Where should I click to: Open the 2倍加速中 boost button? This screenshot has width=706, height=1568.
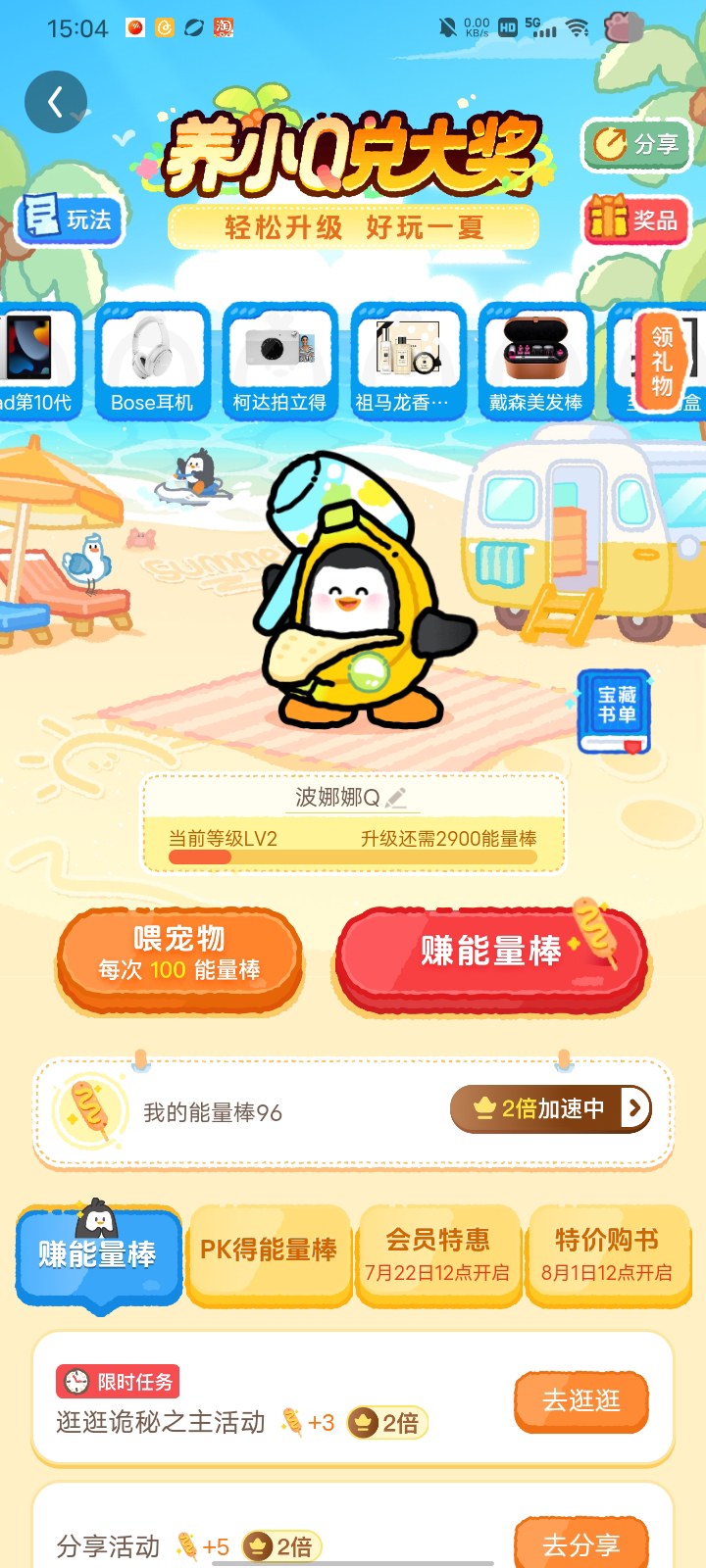pyautogui.click(x=551, y=1108)
